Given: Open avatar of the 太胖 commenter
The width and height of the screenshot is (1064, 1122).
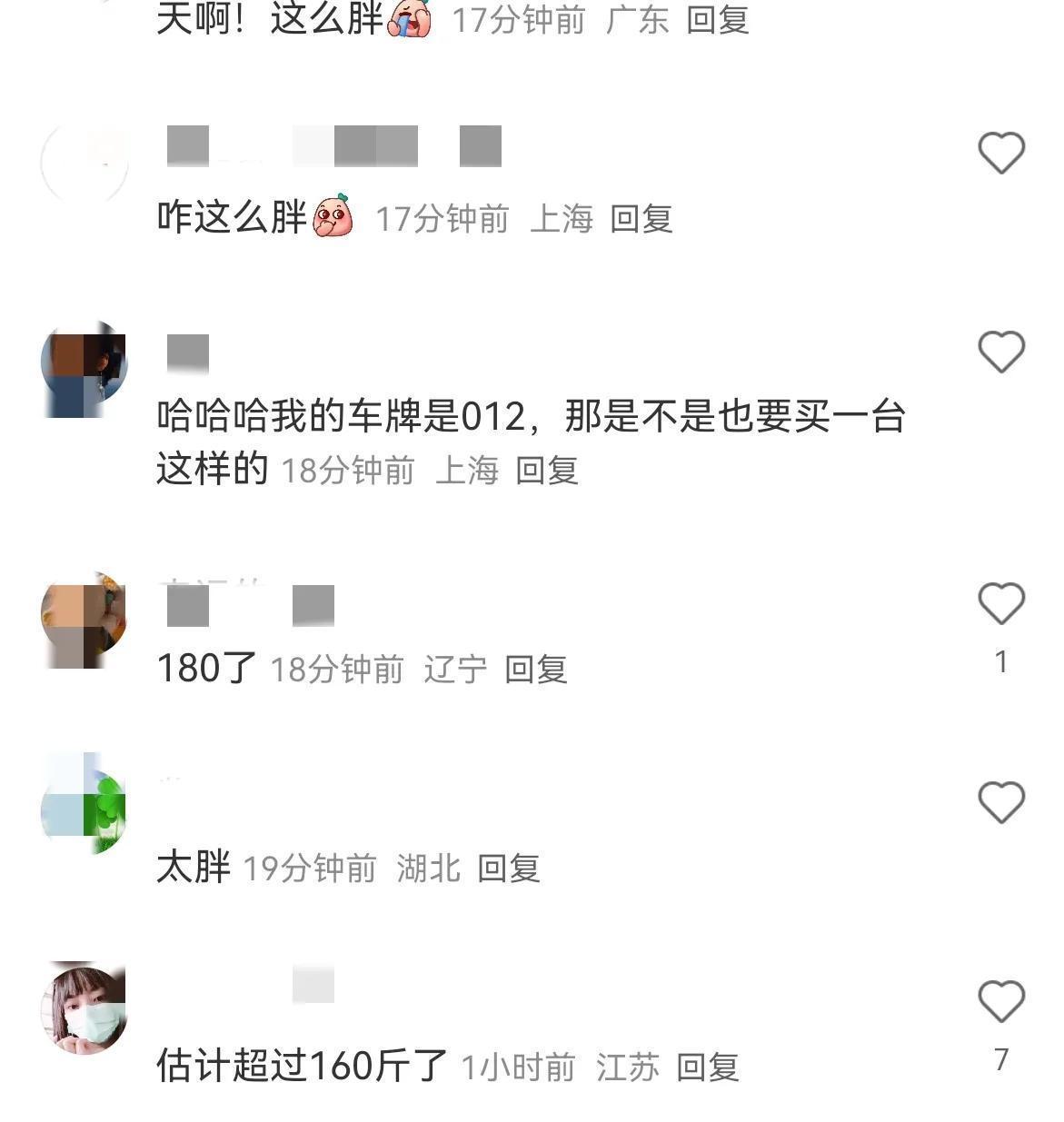Looking at the screenshot, I should (x=84, y=803).
